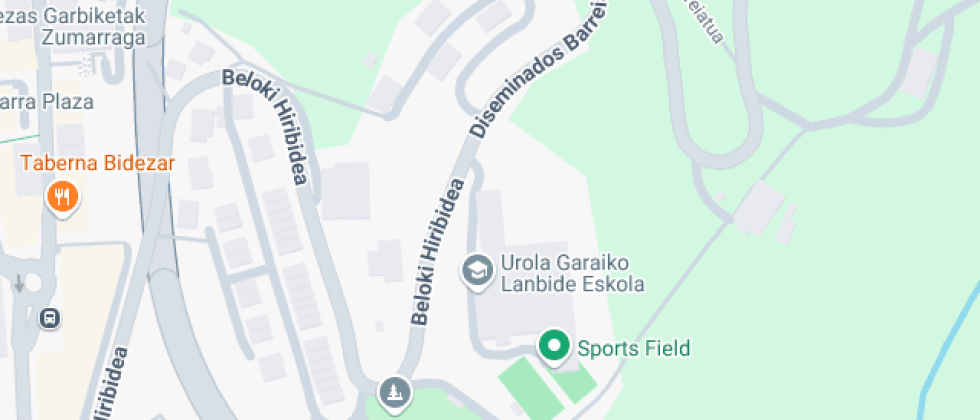Select the Urola Garaiko Lanbide Eskola pin
Image resolution: width=980 pixels, height=420 pixels.
click(478, 272)
